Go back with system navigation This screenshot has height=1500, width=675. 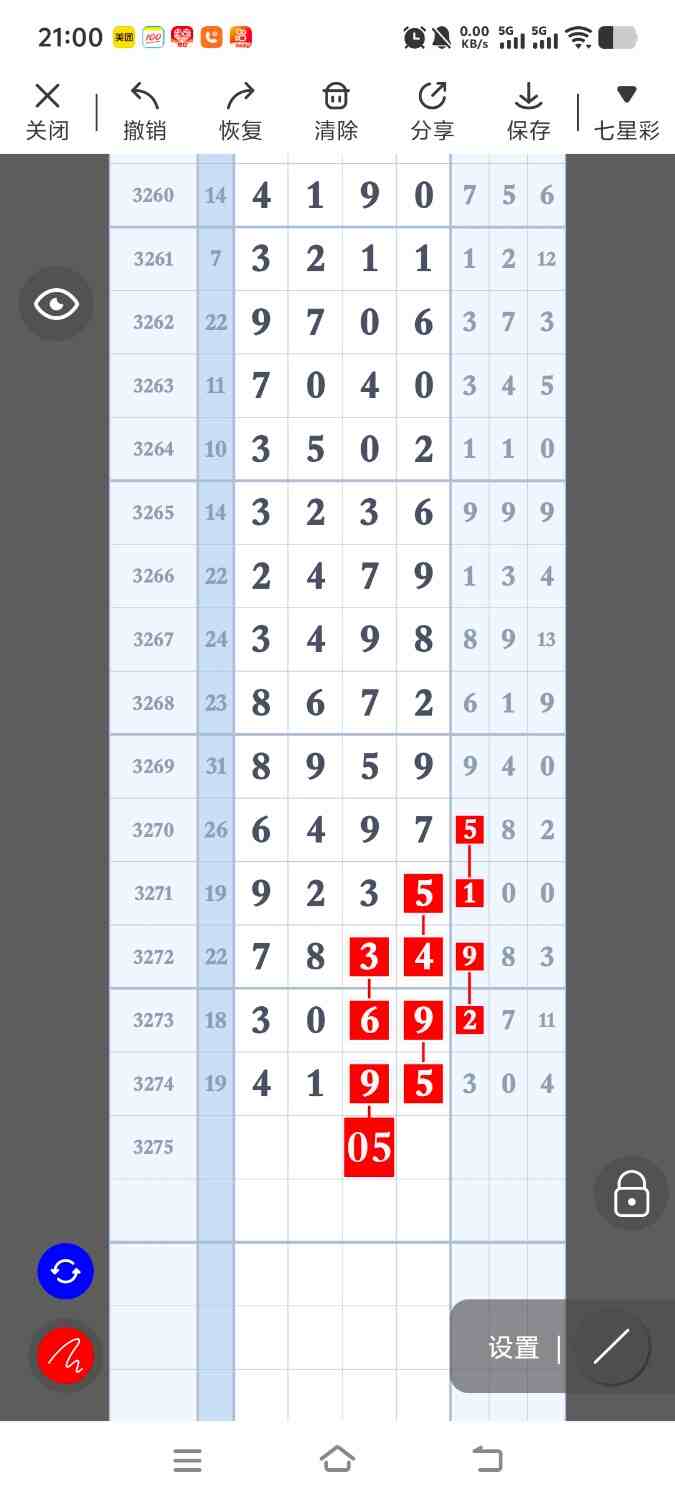pos(488,1460)
